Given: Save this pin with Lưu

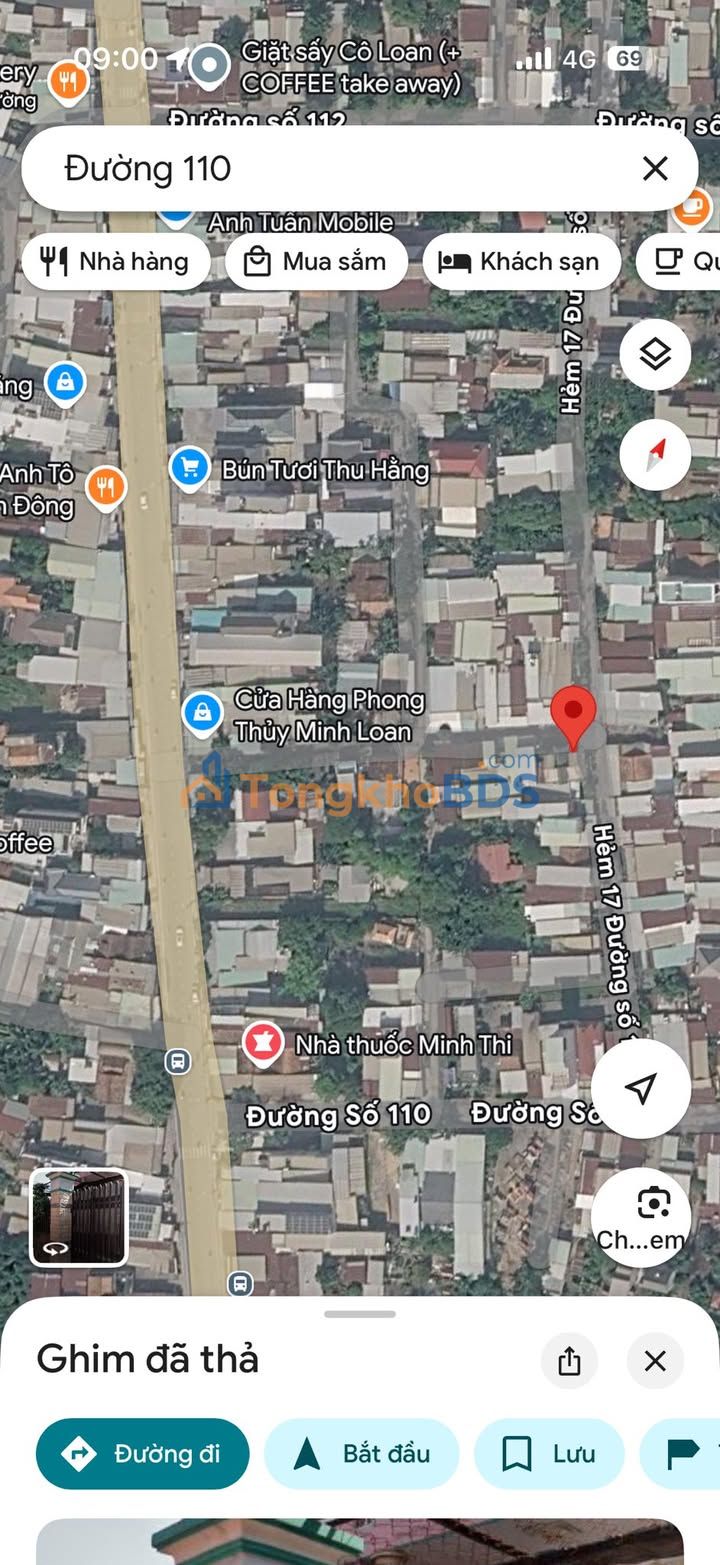Looking at the screenshot, I should pyautogui.click(x=549, y=1453).
